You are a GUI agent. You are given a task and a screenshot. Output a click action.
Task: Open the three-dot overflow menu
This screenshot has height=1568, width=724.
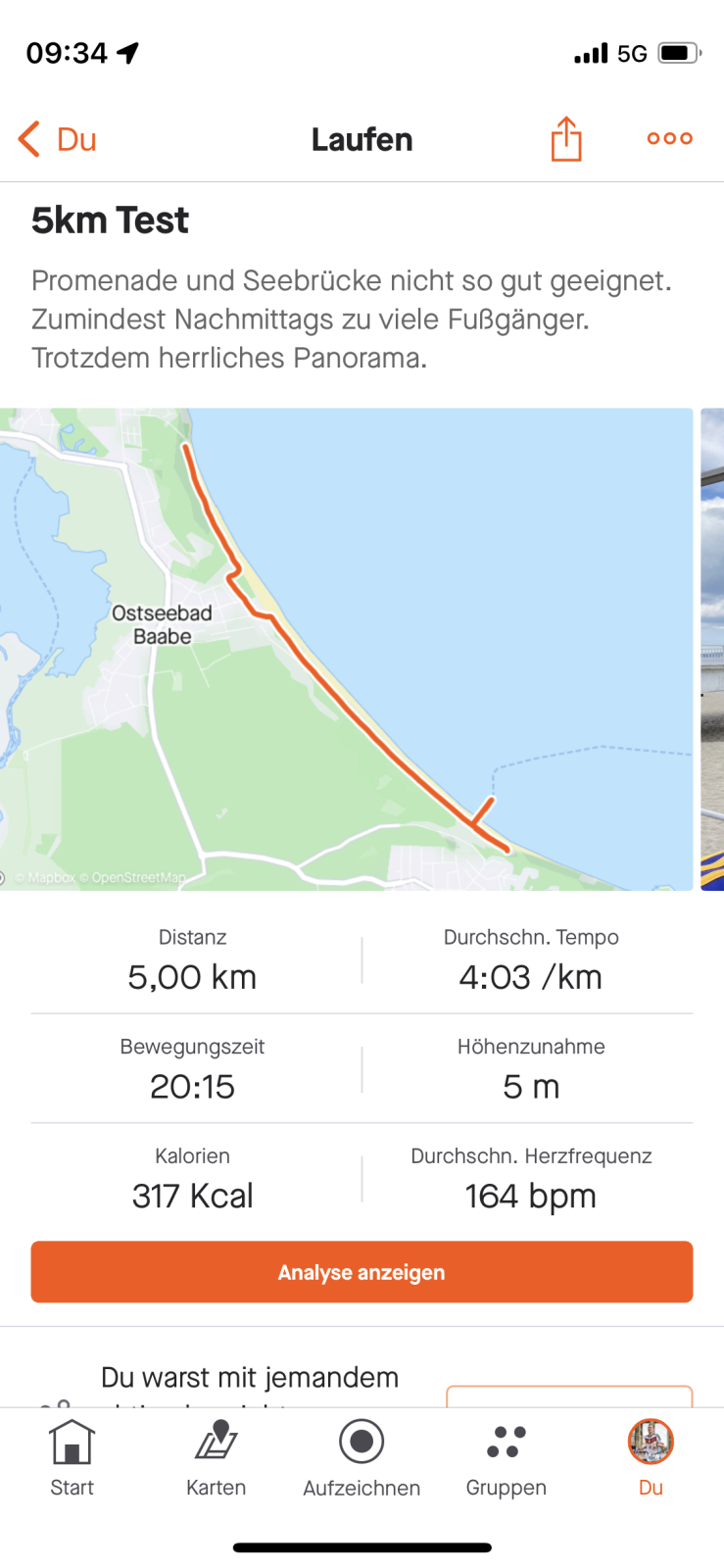click(669, 139)
